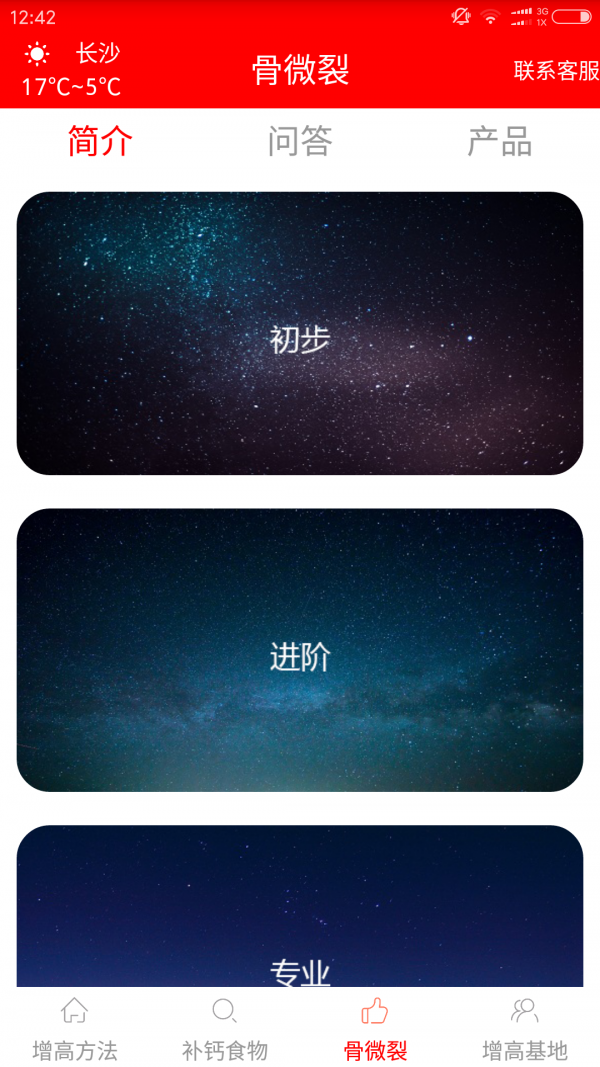Screen dimensions: 600x1067
Task: Switch to the 增高基地 bottom tab
Action: tap(525, 1028)
